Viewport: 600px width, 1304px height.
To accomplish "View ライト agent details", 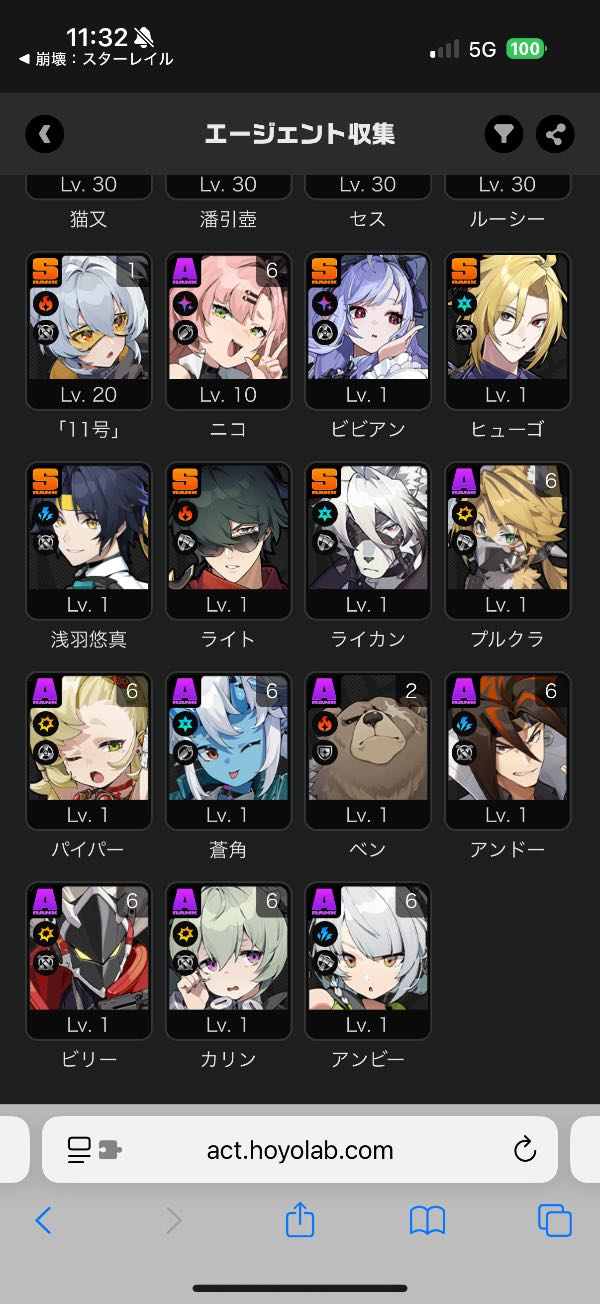I will [x=228, y=541].
